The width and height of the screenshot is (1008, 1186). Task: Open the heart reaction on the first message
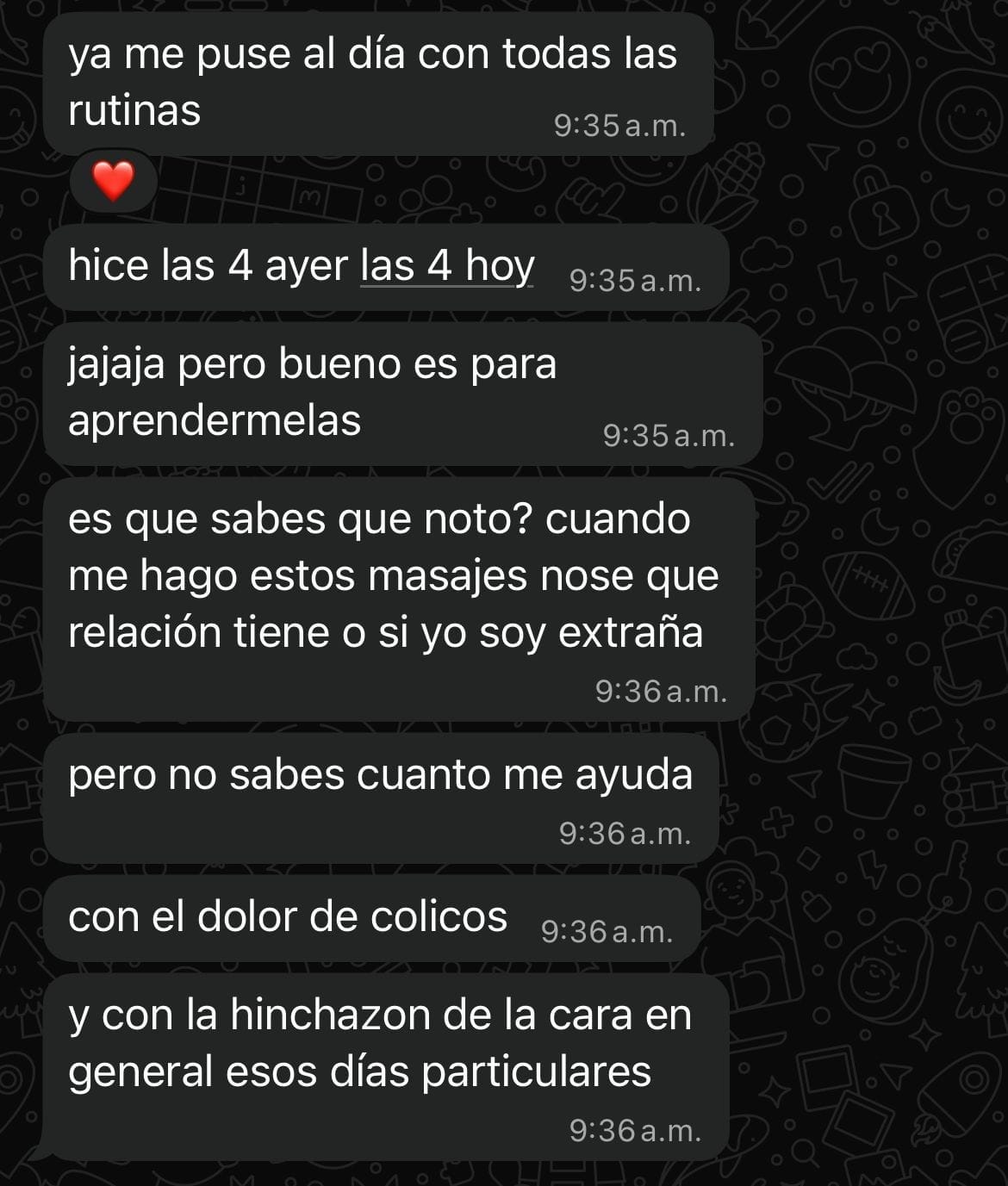coord(113,181)
